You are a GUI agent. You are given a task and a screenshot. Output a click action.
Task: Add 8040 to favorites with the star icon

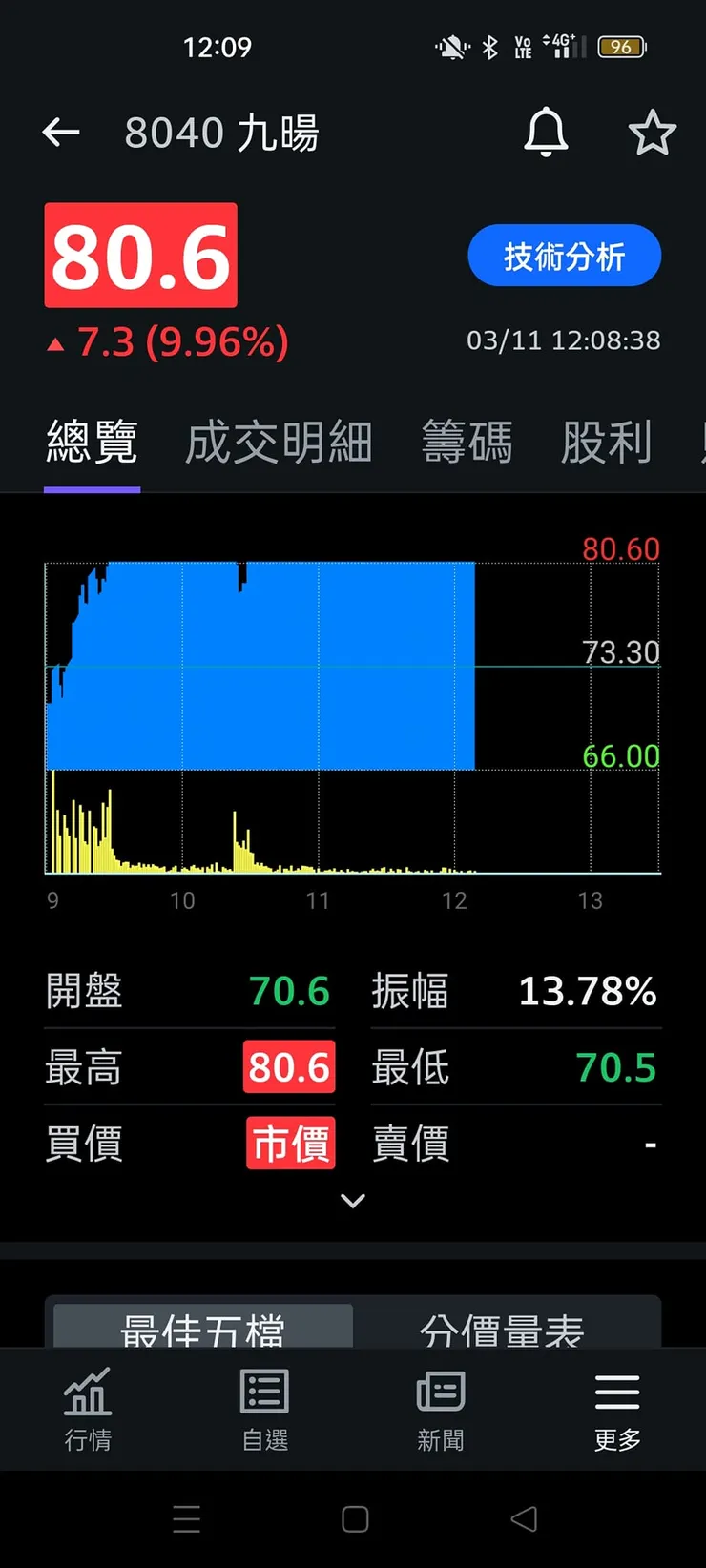[x=653, y=134]
